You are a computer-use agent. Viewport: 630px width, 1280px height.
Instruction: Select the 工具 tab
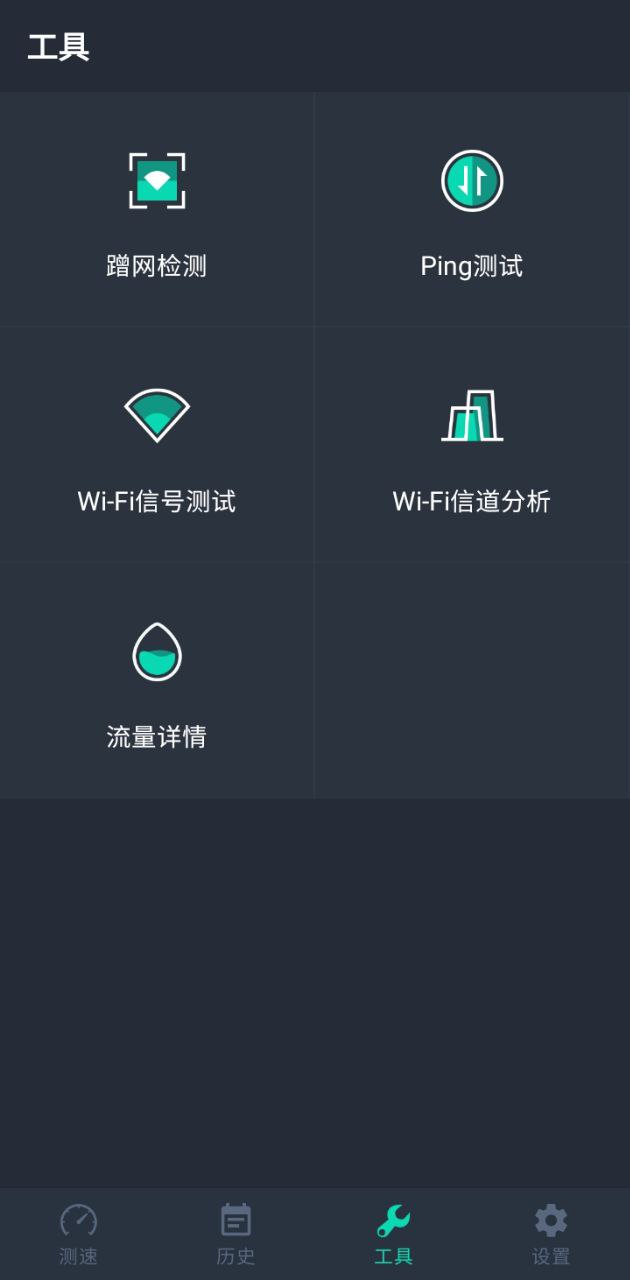(x=393, y=1234)
